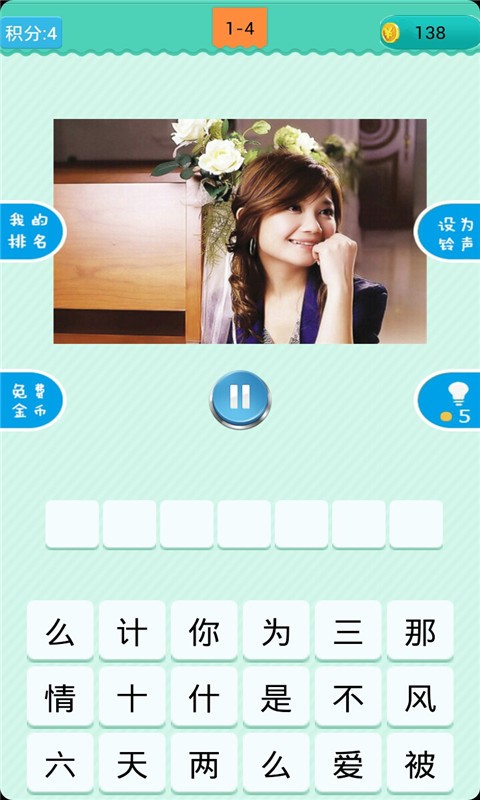This screenshot has height=800, width=480.
Task: Choose the 三 character tile
Action: [348, 631]
